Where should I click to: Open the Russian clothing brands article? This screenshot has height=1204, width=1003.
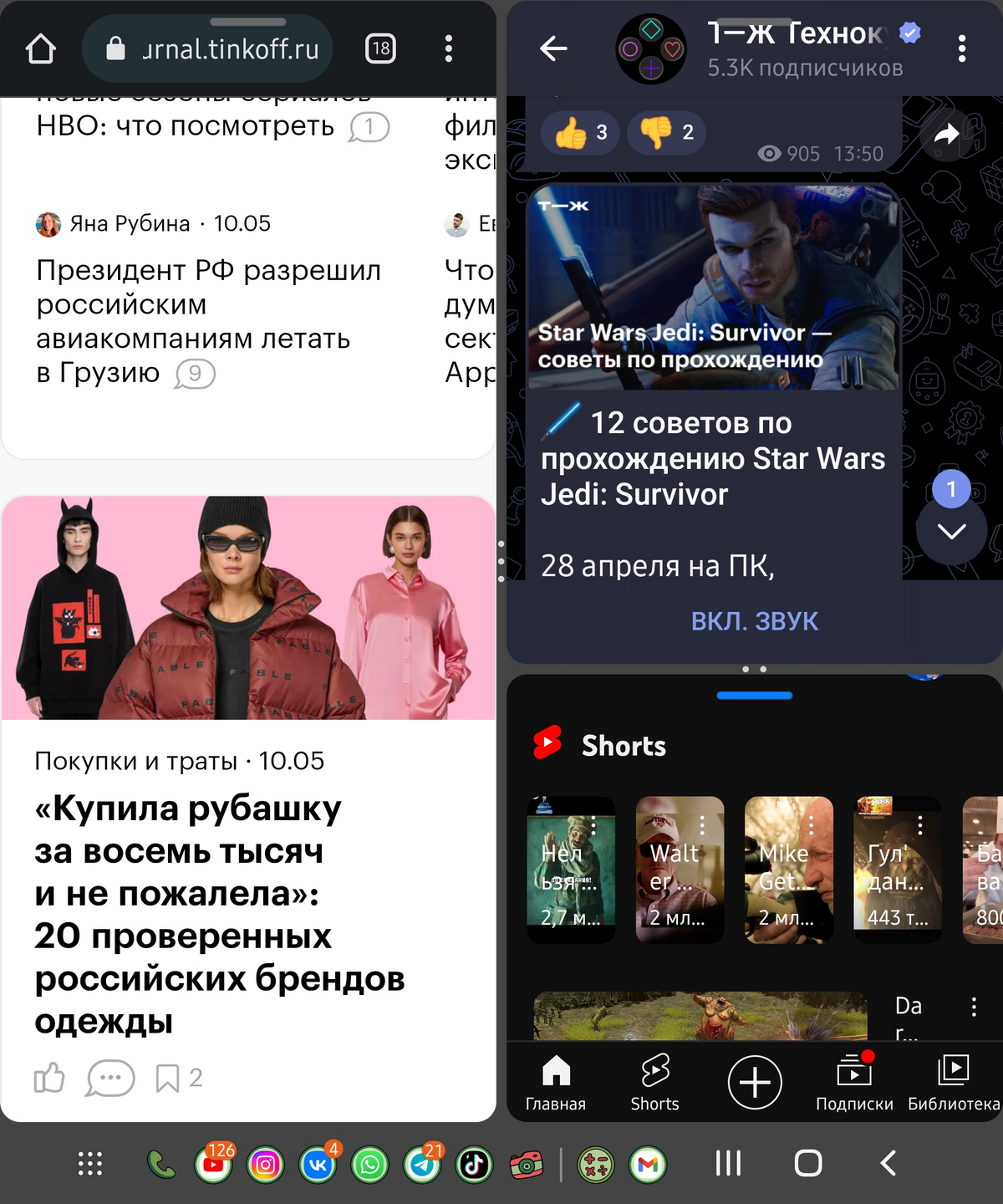[x=219, y=914]
